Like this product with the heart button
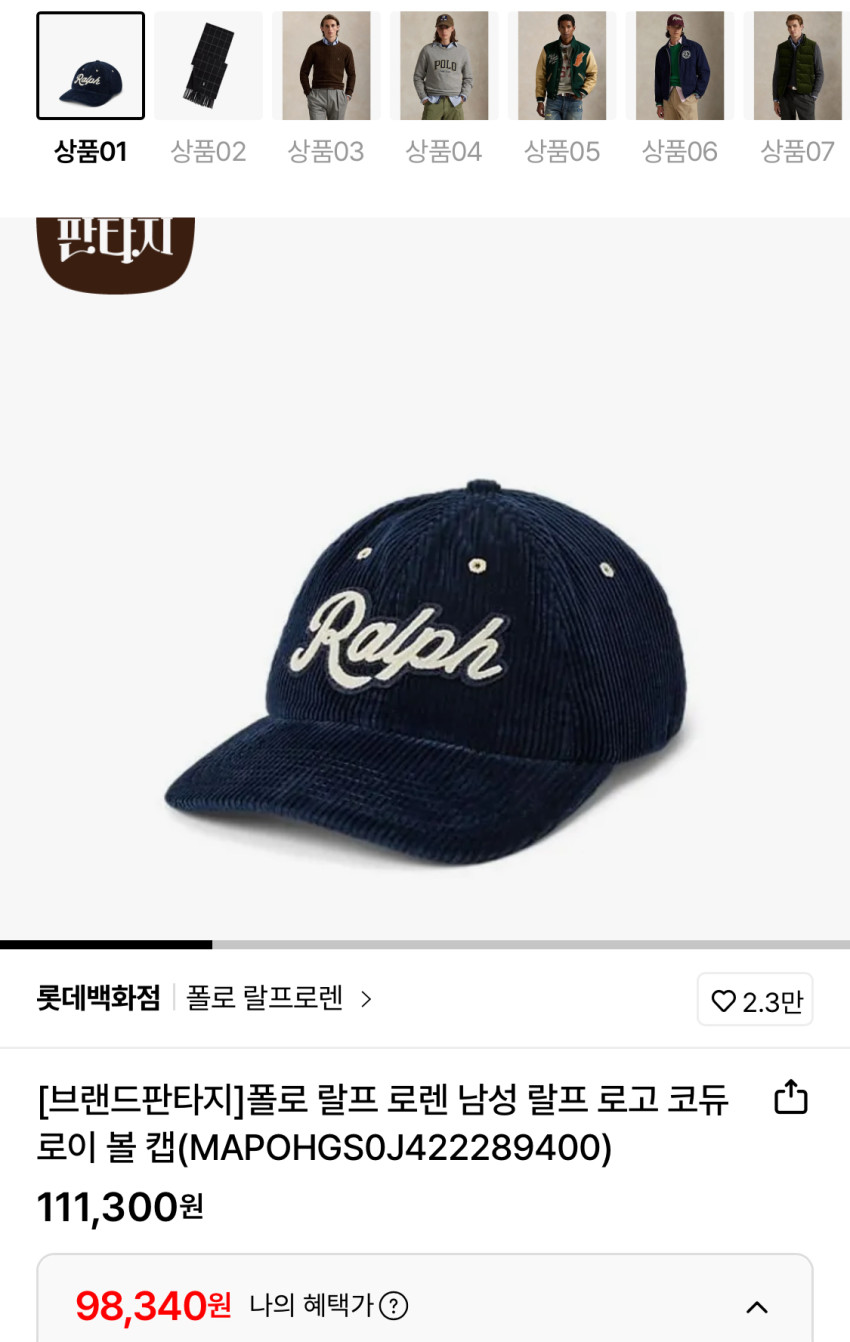Image resolution: width=850 pixels, height=1342 pixels. pyautogui.click(x=755, y=1000)
